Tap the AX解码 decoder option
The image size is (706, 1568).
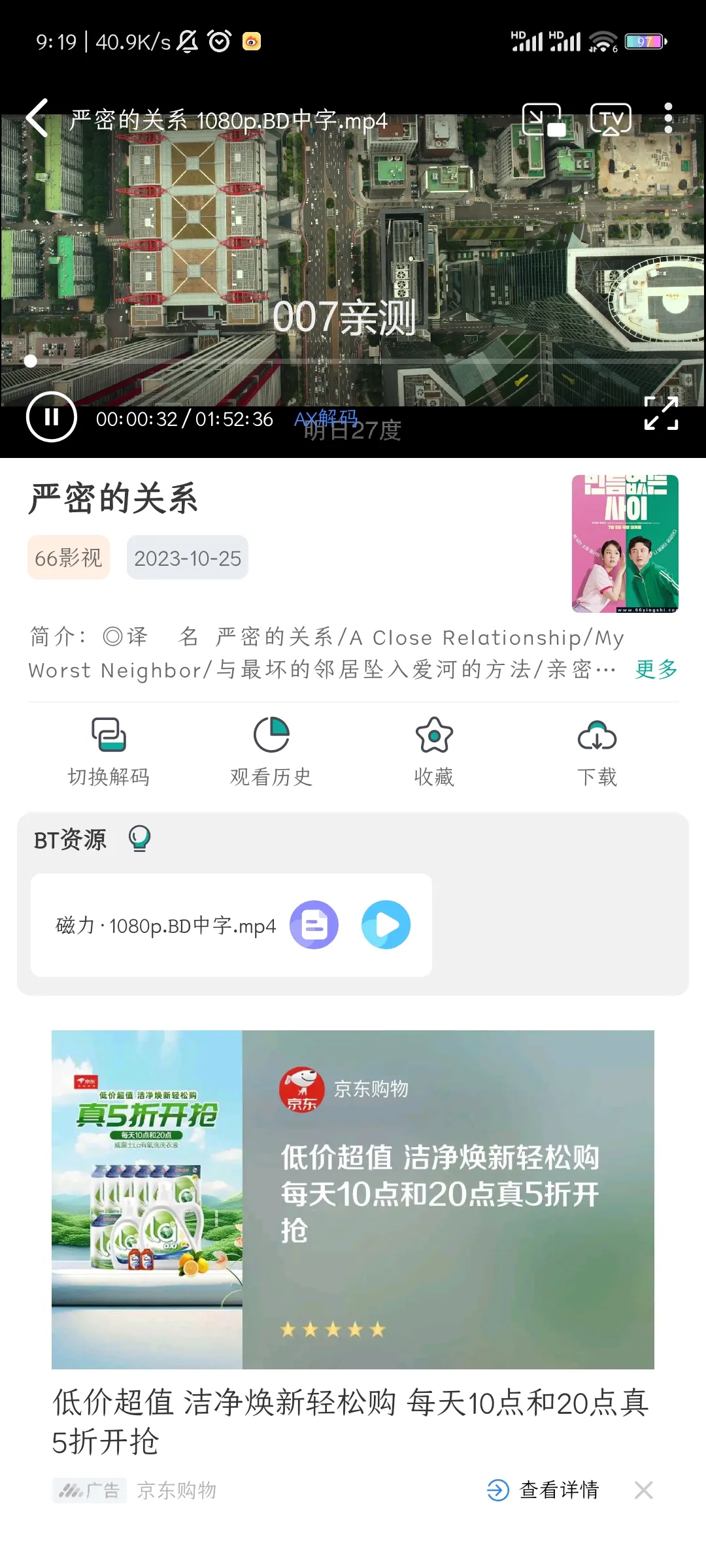tap(326, 419)
